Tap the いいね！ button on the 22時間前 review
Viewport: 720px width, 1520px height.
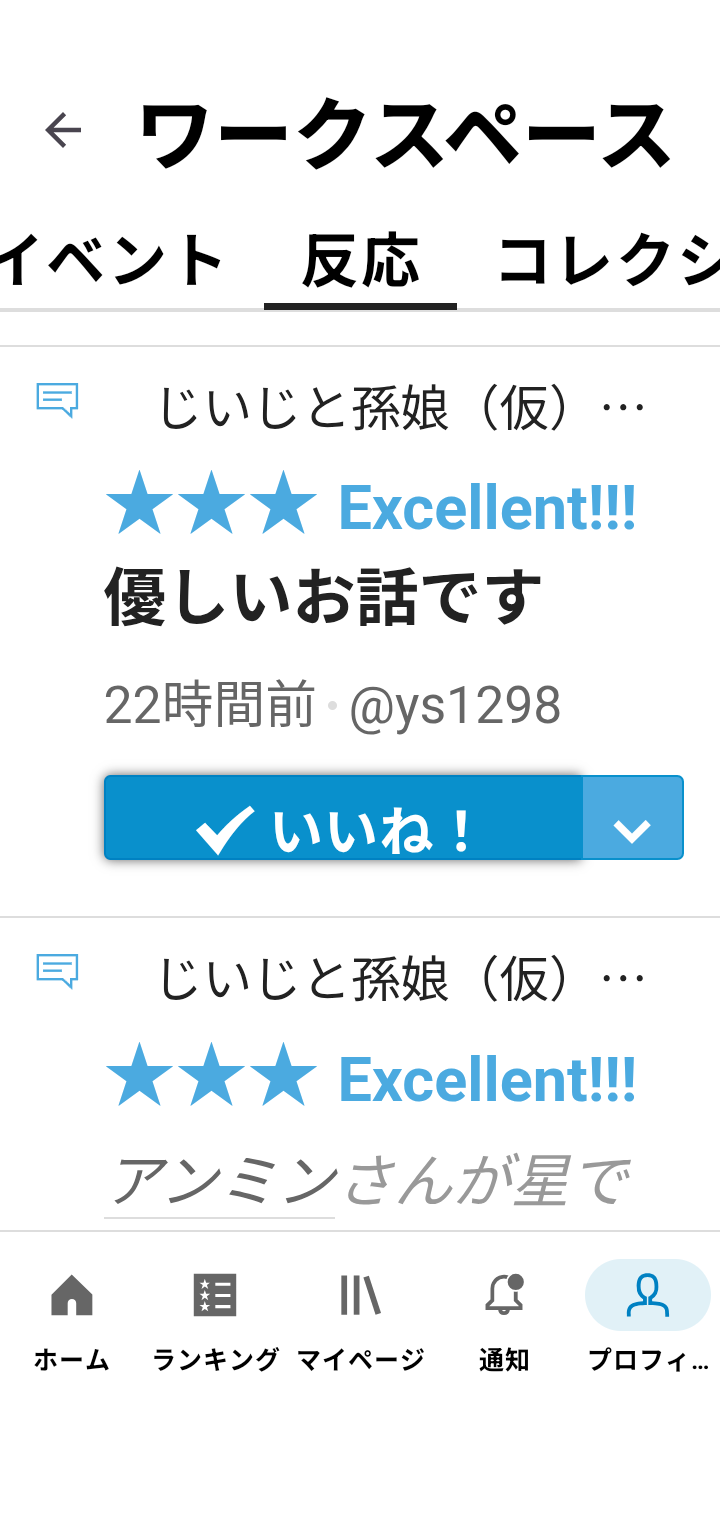(x=343, y=818)
